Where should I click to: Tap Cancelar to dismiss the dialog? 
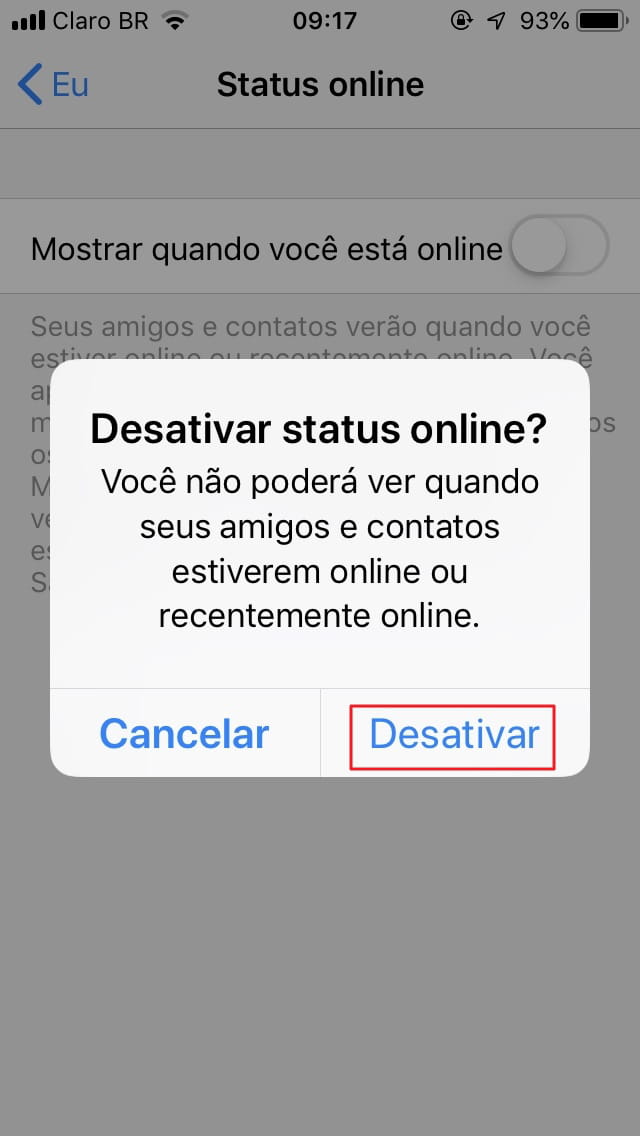pyautogui.click(x=184, y=734)
